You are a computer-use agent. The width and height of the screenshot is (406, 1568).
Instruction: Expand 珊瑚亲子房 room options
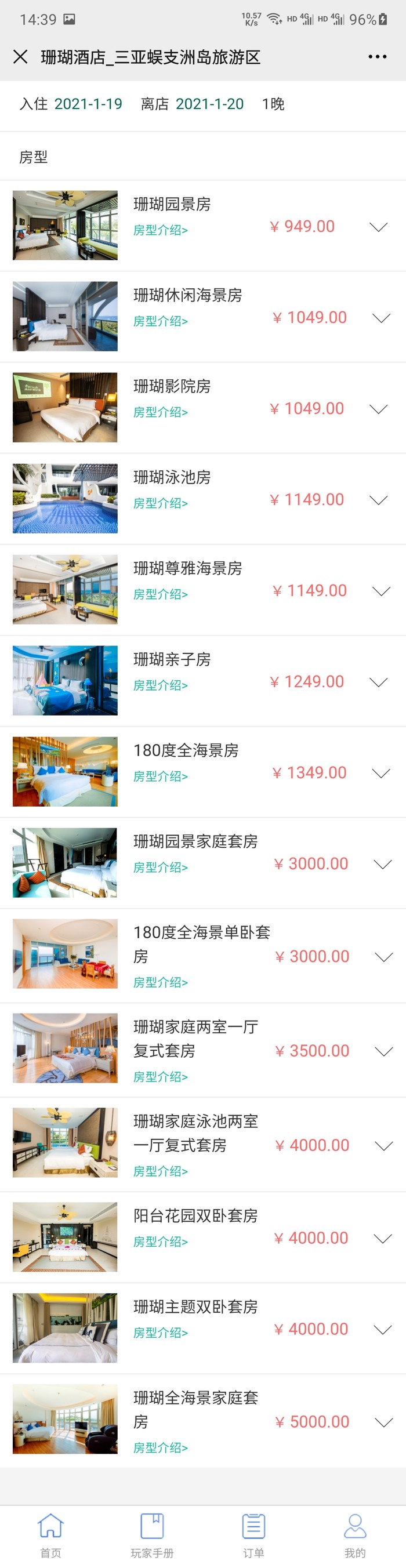tap(378, 683)
